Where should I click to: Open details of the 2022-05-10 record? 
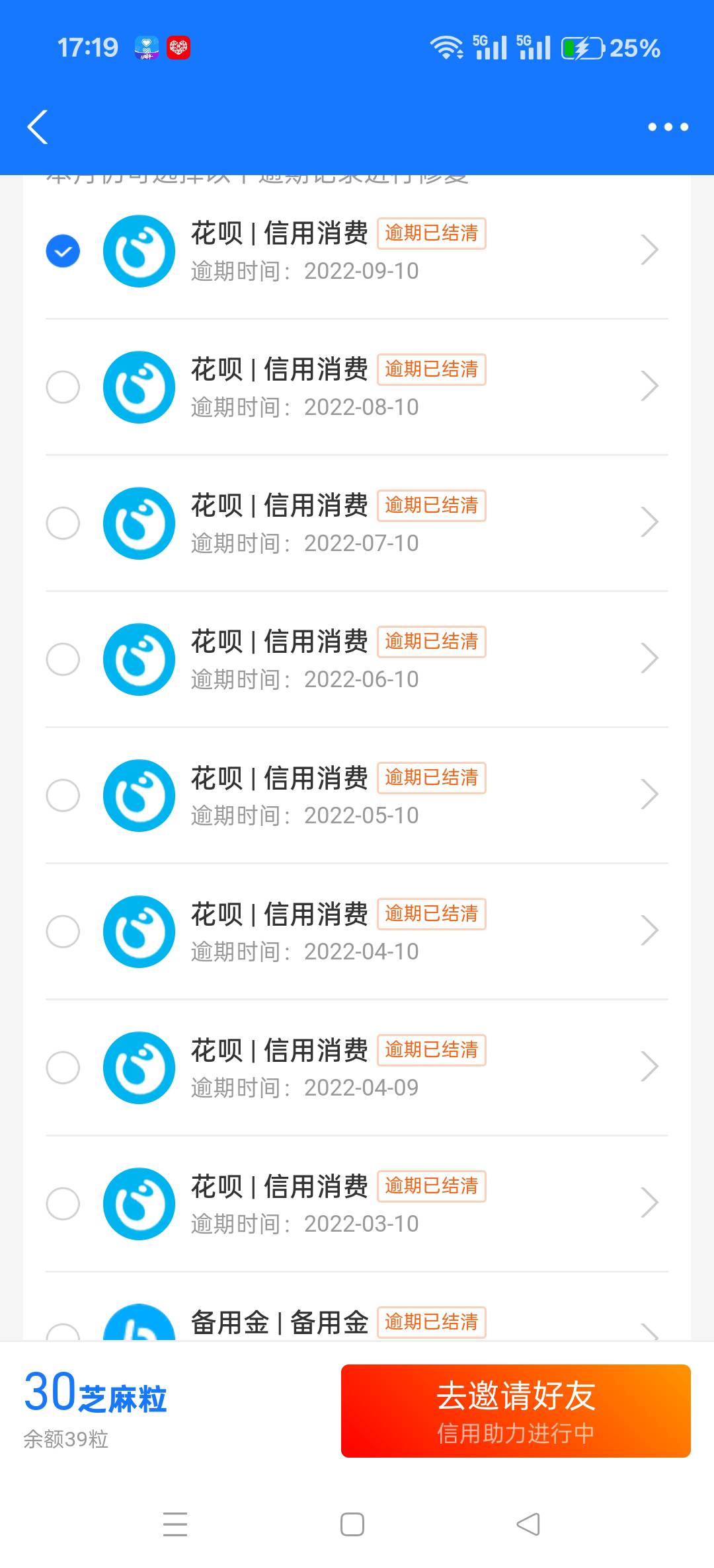pos(357,796)
